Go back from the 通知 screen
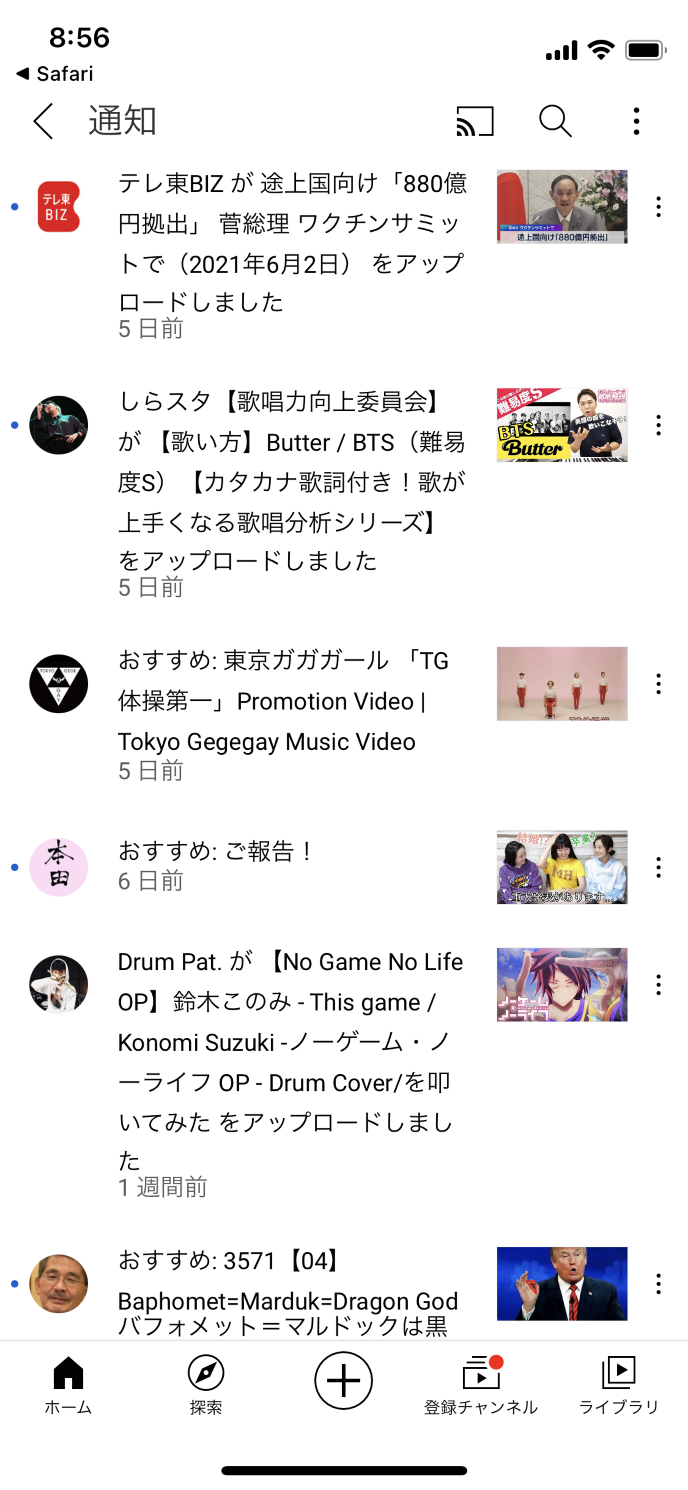688x1490 pixels. pos(43,122)
